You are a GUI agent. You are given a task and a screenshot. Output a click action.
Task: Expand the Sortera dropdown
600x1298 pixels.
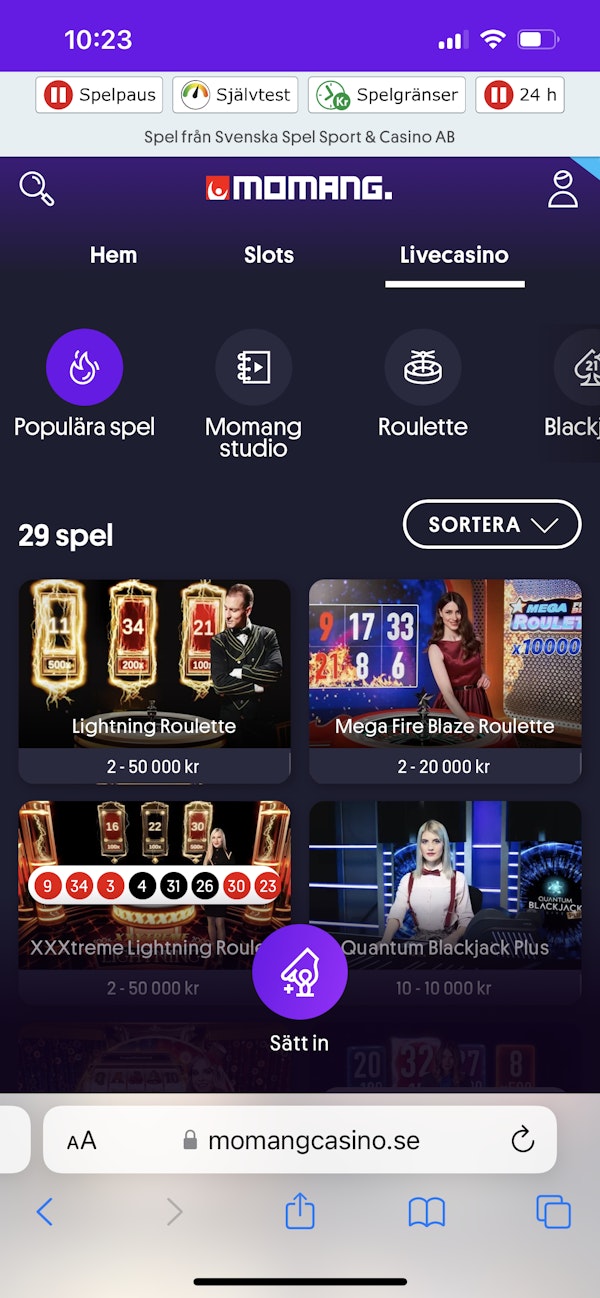(492, 524)
